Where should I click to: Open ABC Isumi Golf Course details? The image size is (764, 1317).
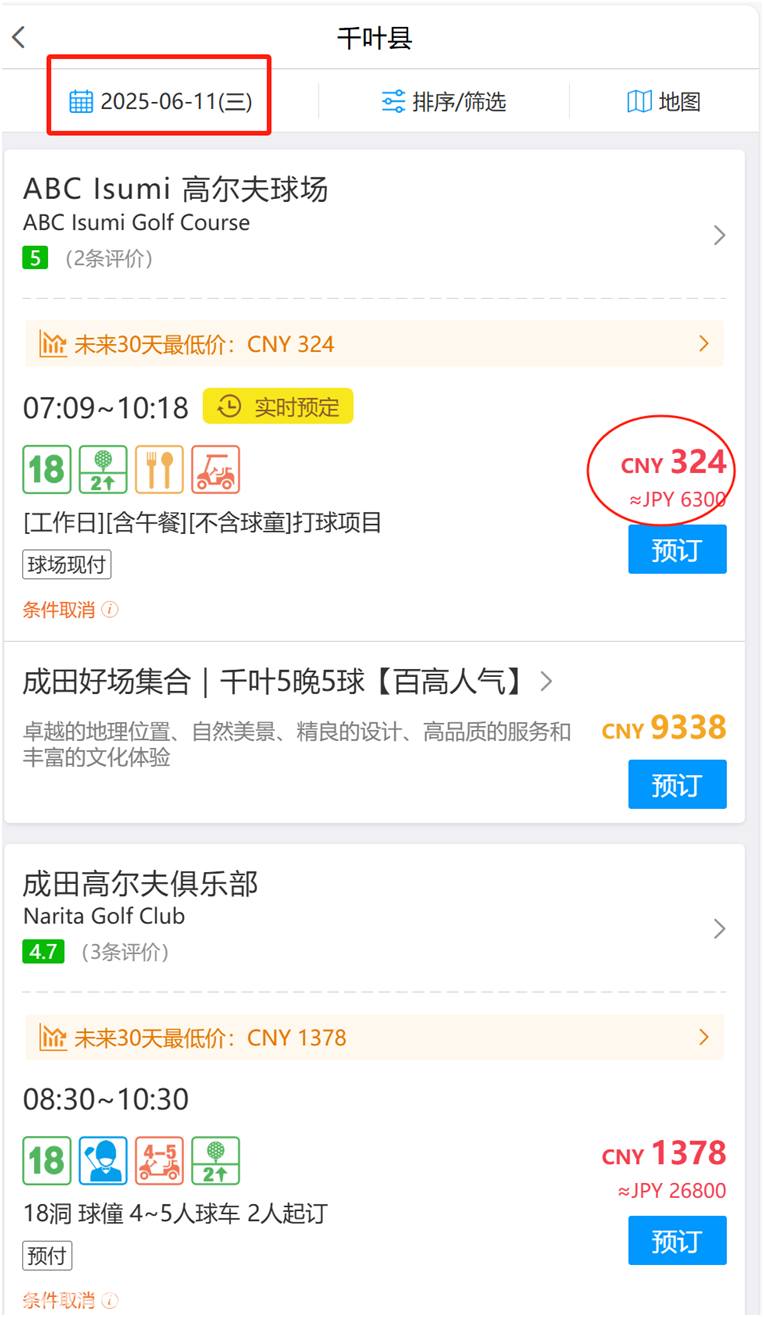370,222
